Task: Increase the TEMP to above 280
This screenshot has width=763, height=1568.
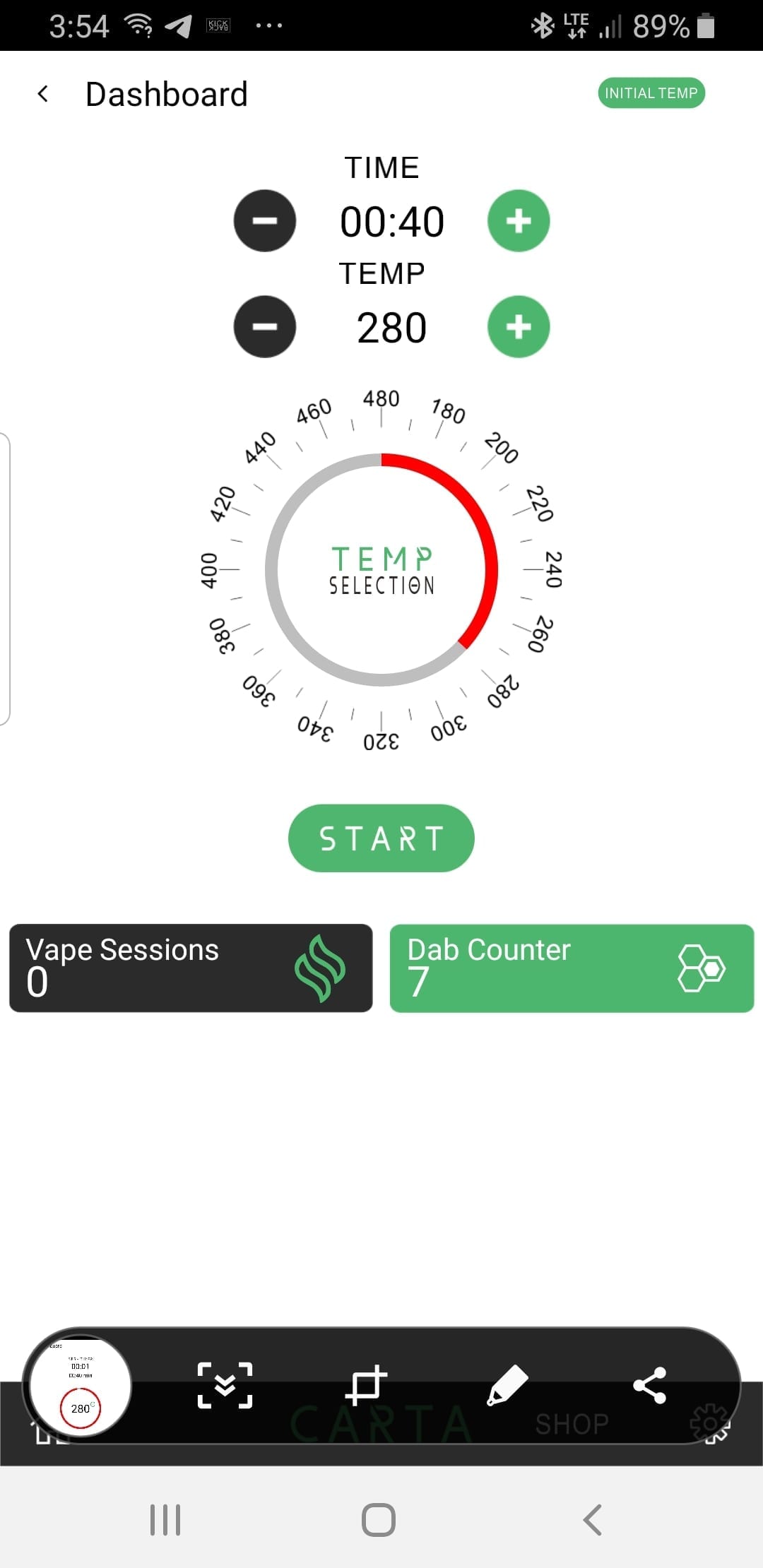Action: [x=518, y=326]
